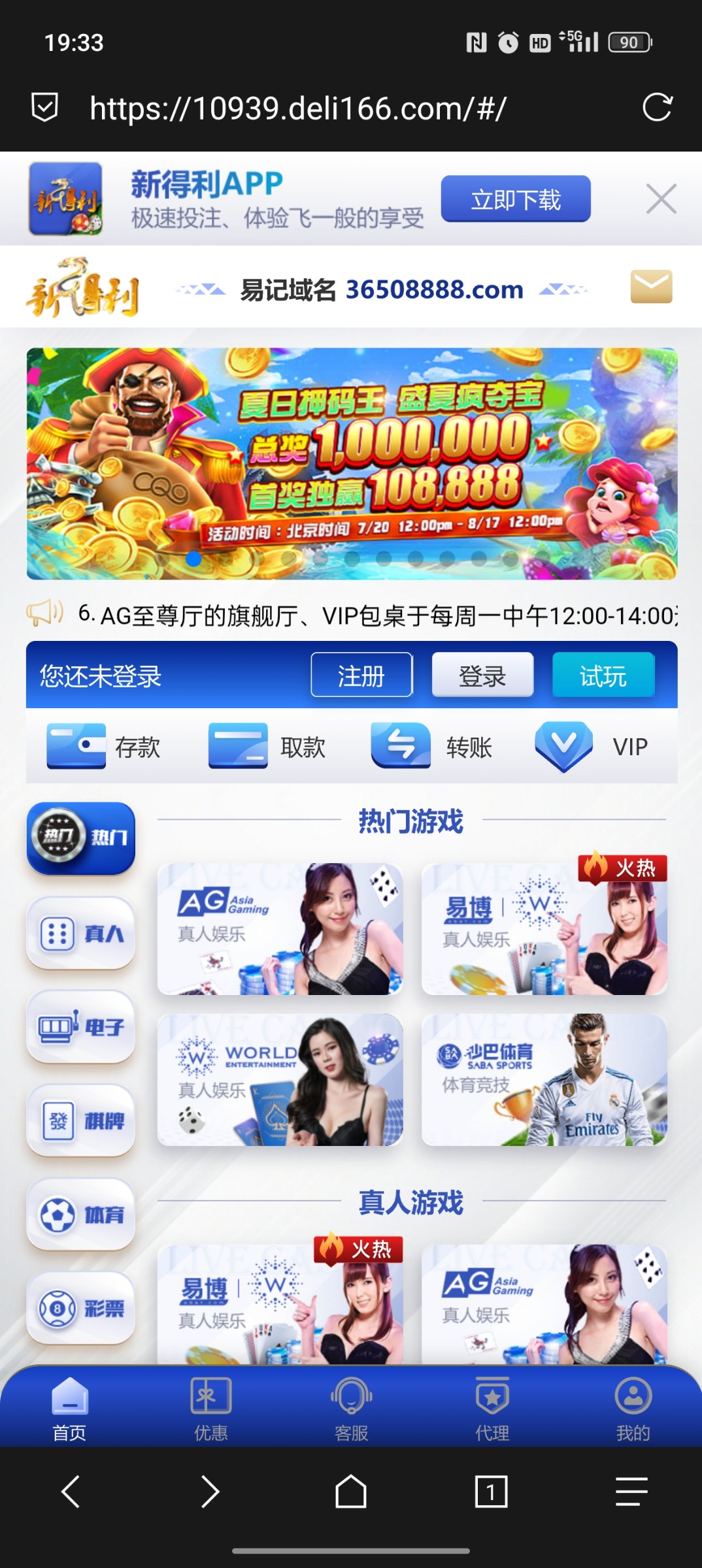The width and height of the screenshot is (702, 1568).
Task: Open the VIP section
Action: 592,746
